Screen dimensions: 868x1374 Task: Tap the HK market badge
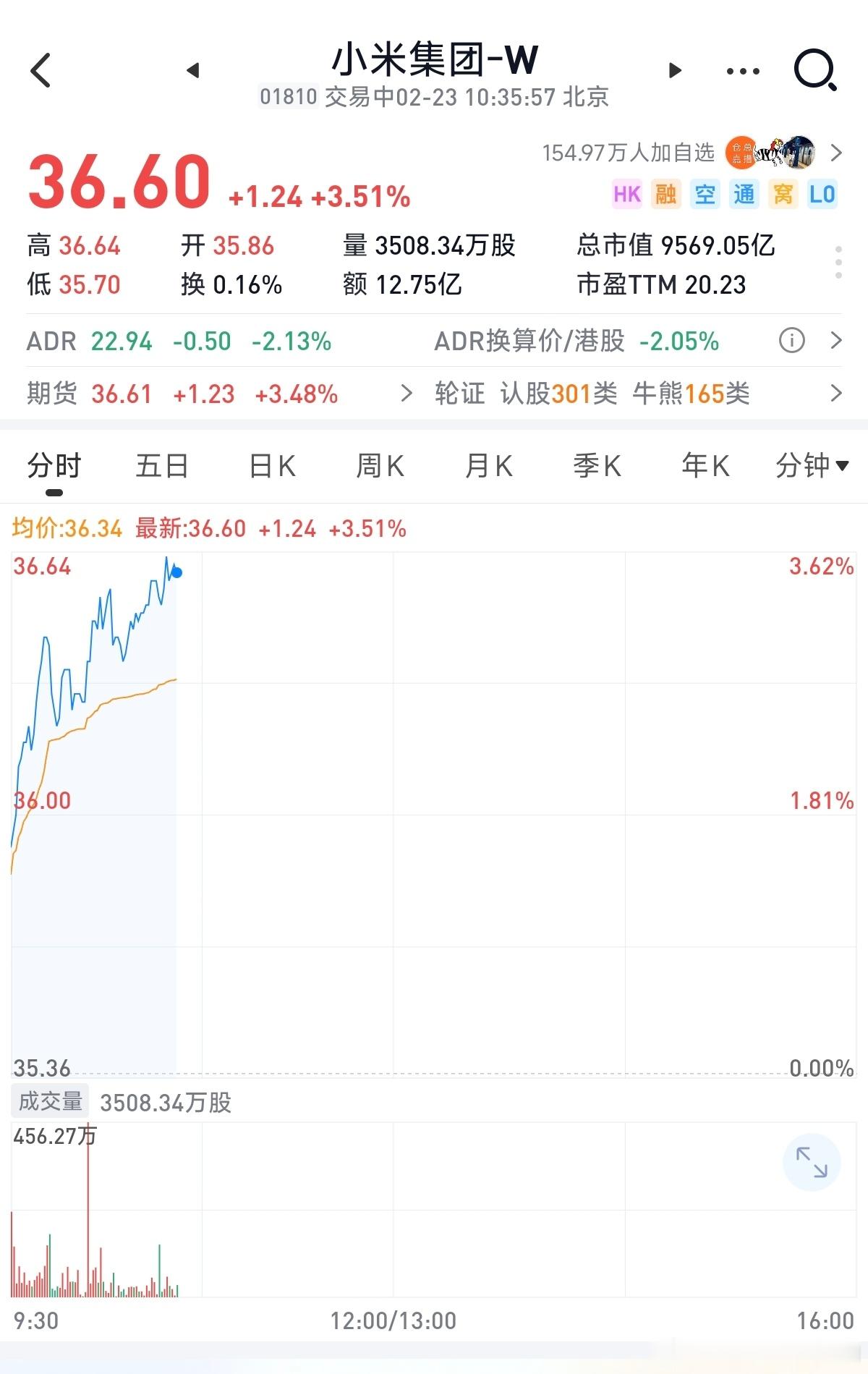(x=627, y=194)
